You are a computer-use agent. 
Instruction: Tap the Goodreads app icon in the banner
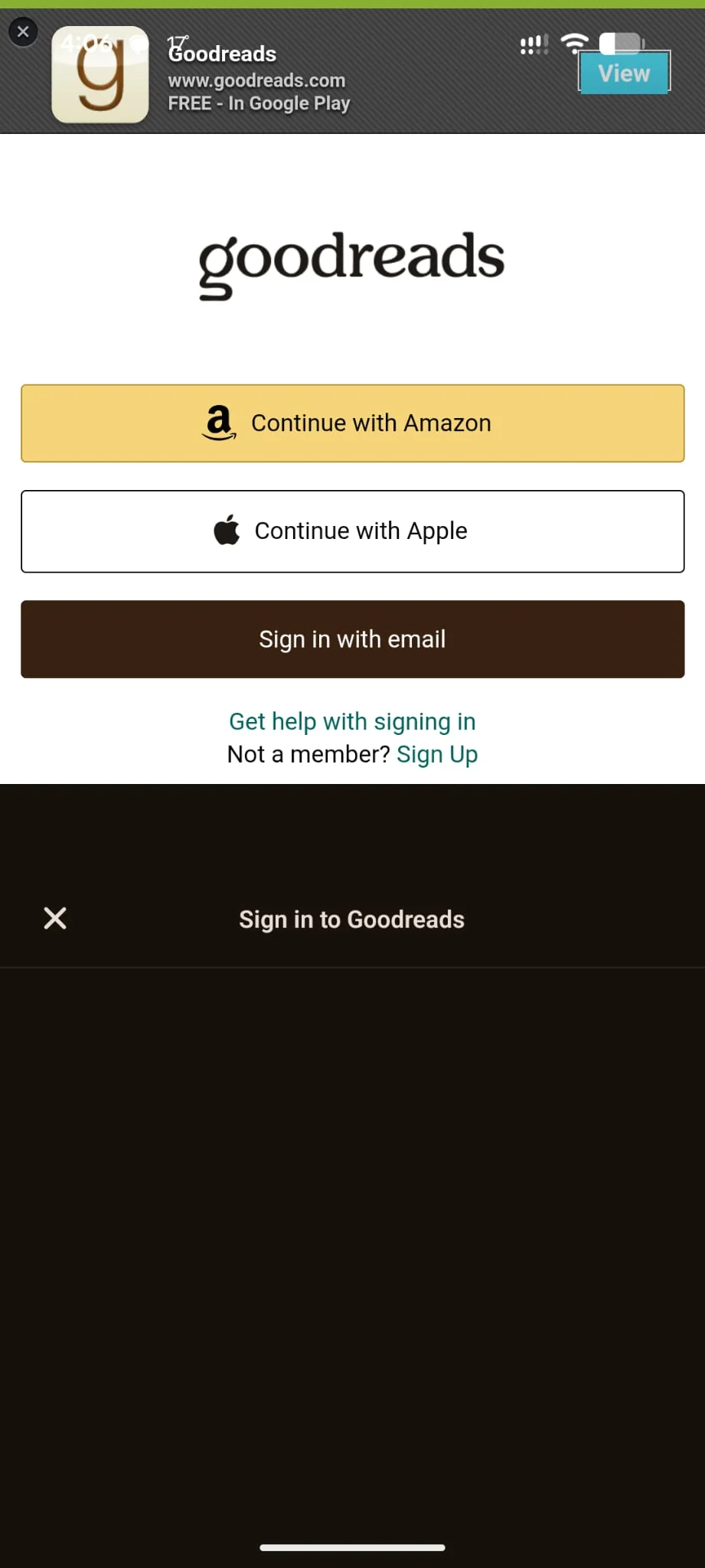coord(100,74)
